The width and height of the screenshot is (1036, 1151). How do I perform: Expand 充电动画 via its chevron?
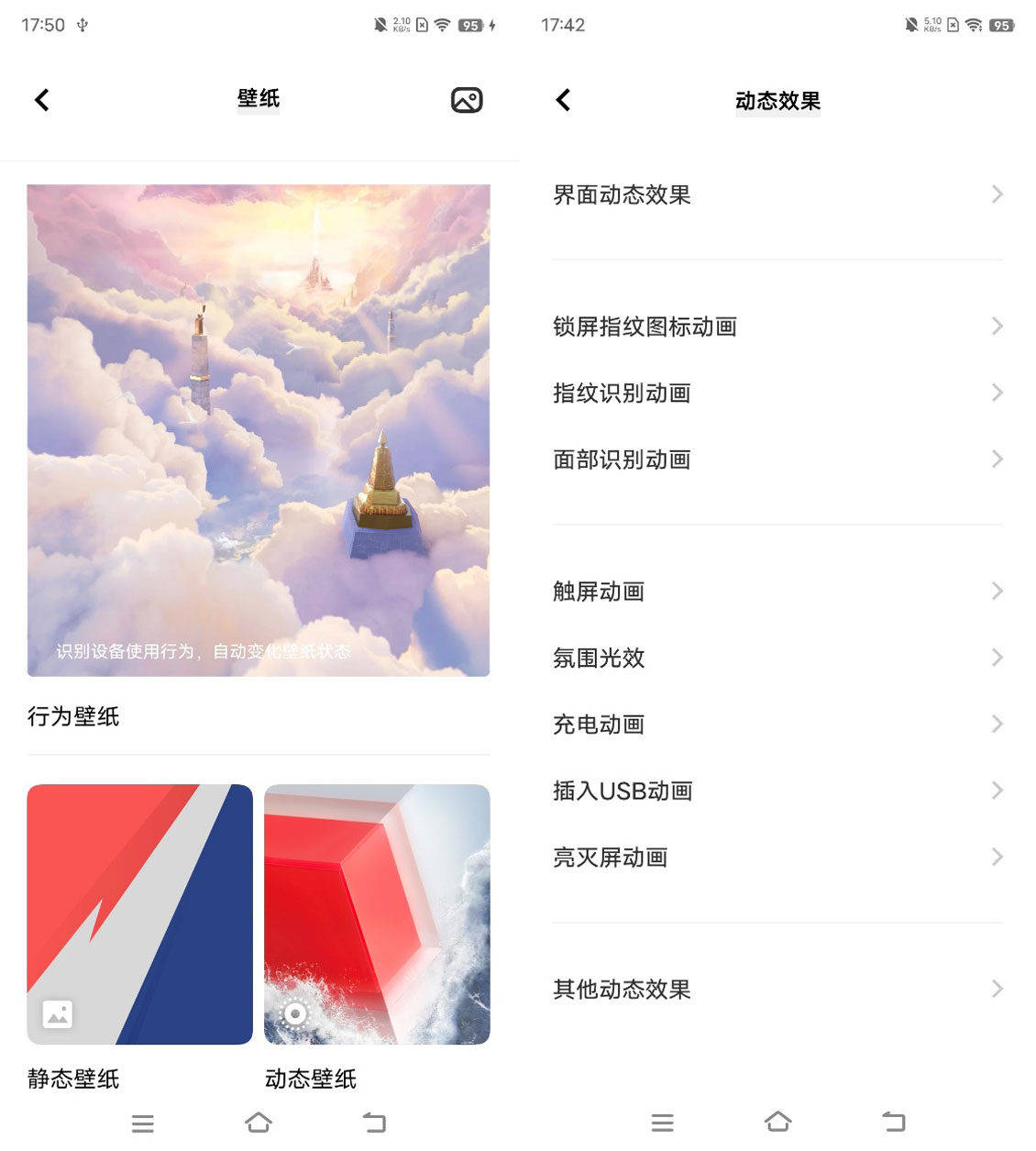pos(997,724)
